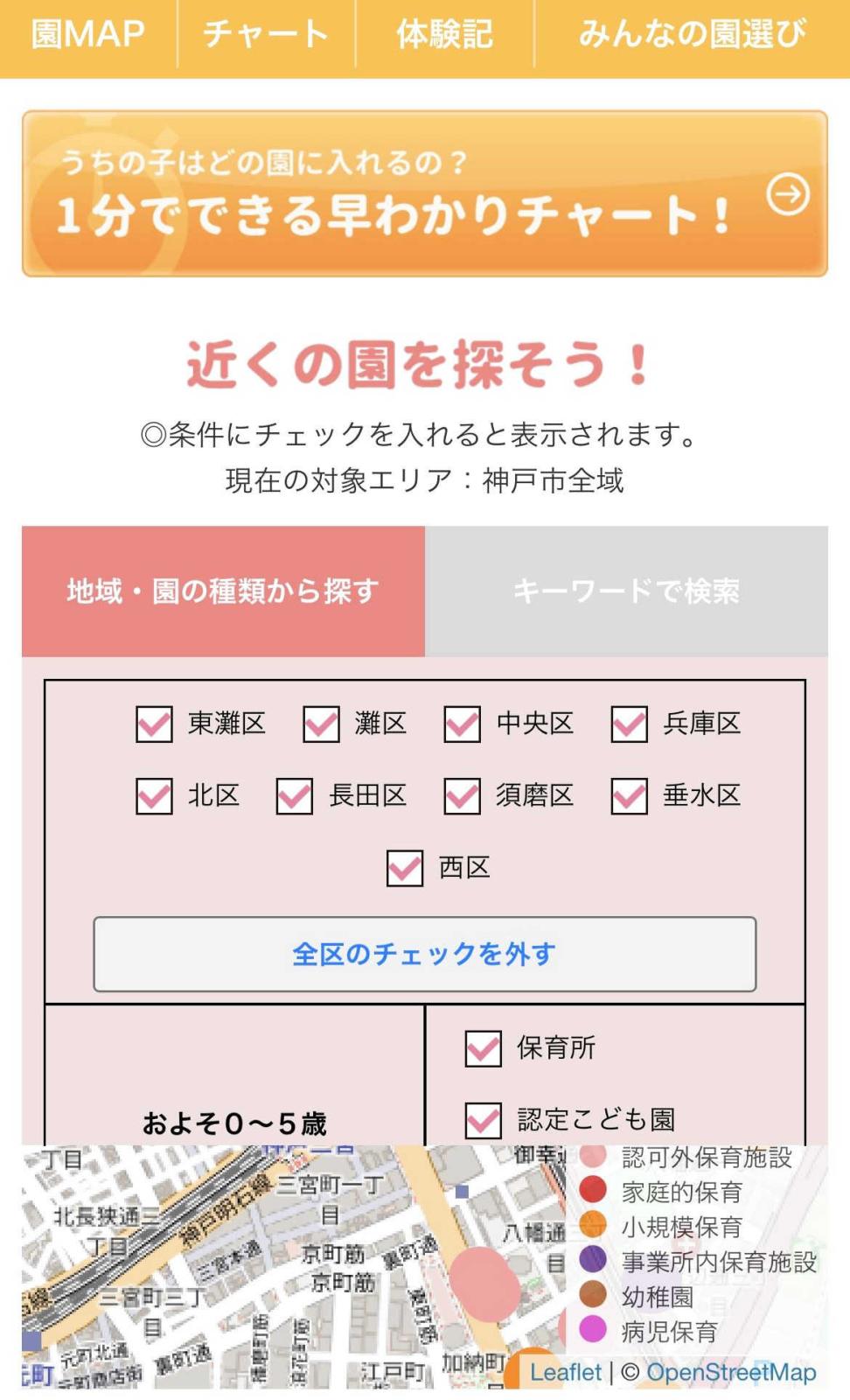850x1400 pixels.
Task: Toggle the 長田区 checkbox
Action: 294,796
